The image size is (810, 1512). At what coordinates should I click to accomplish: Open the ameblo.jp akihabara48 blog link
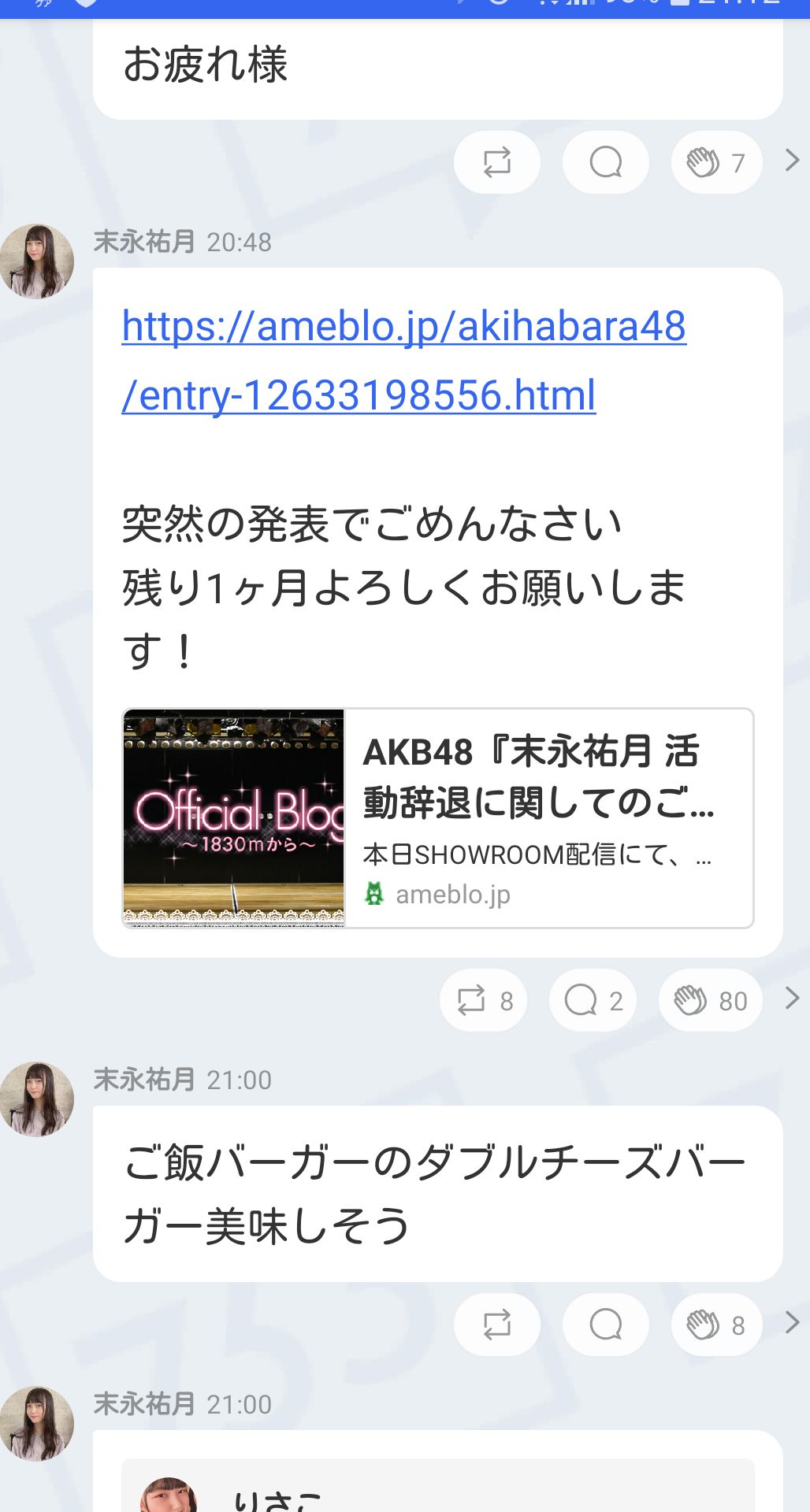[403, 360]
